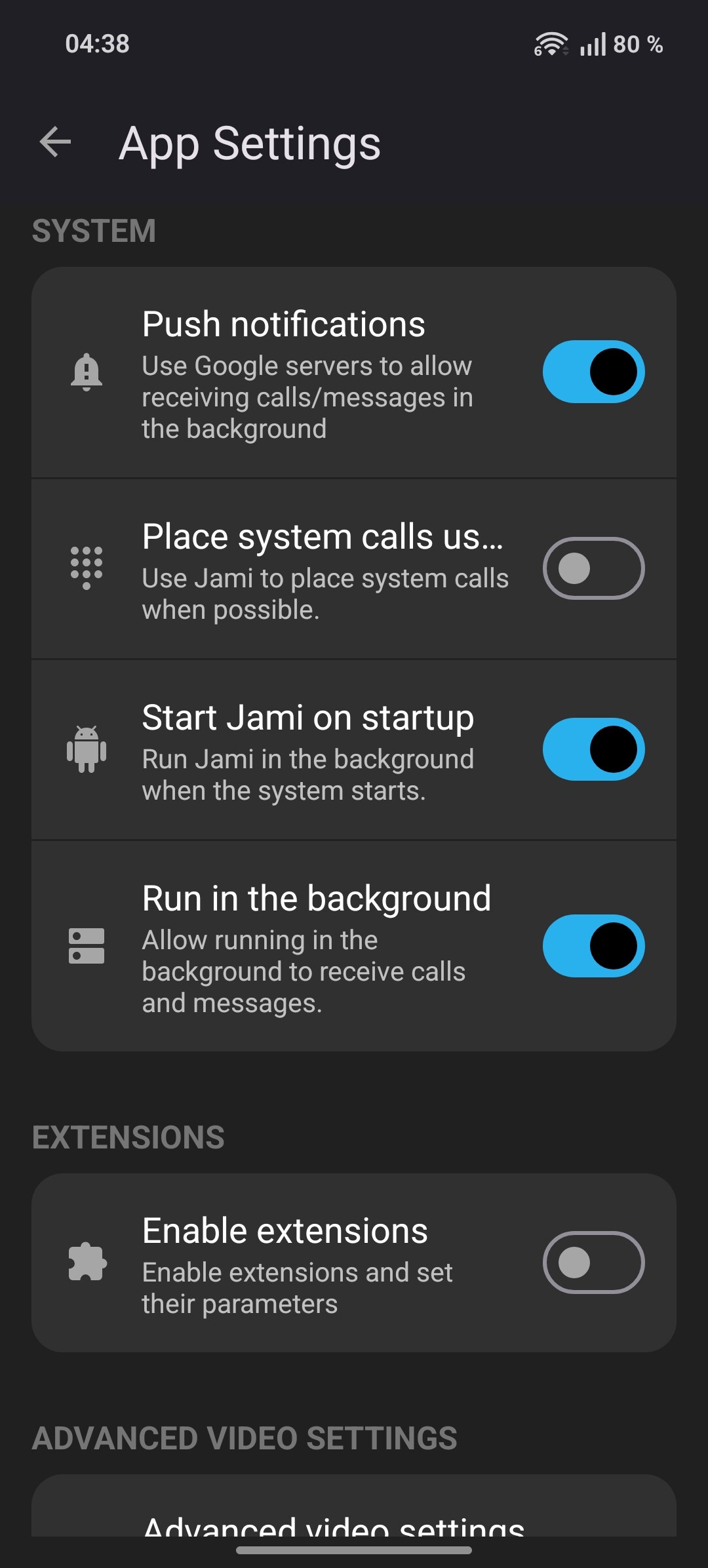Enable extensions with the toggle
The width and height of the screenshot is (708, 1568).
pos(593,1263)
